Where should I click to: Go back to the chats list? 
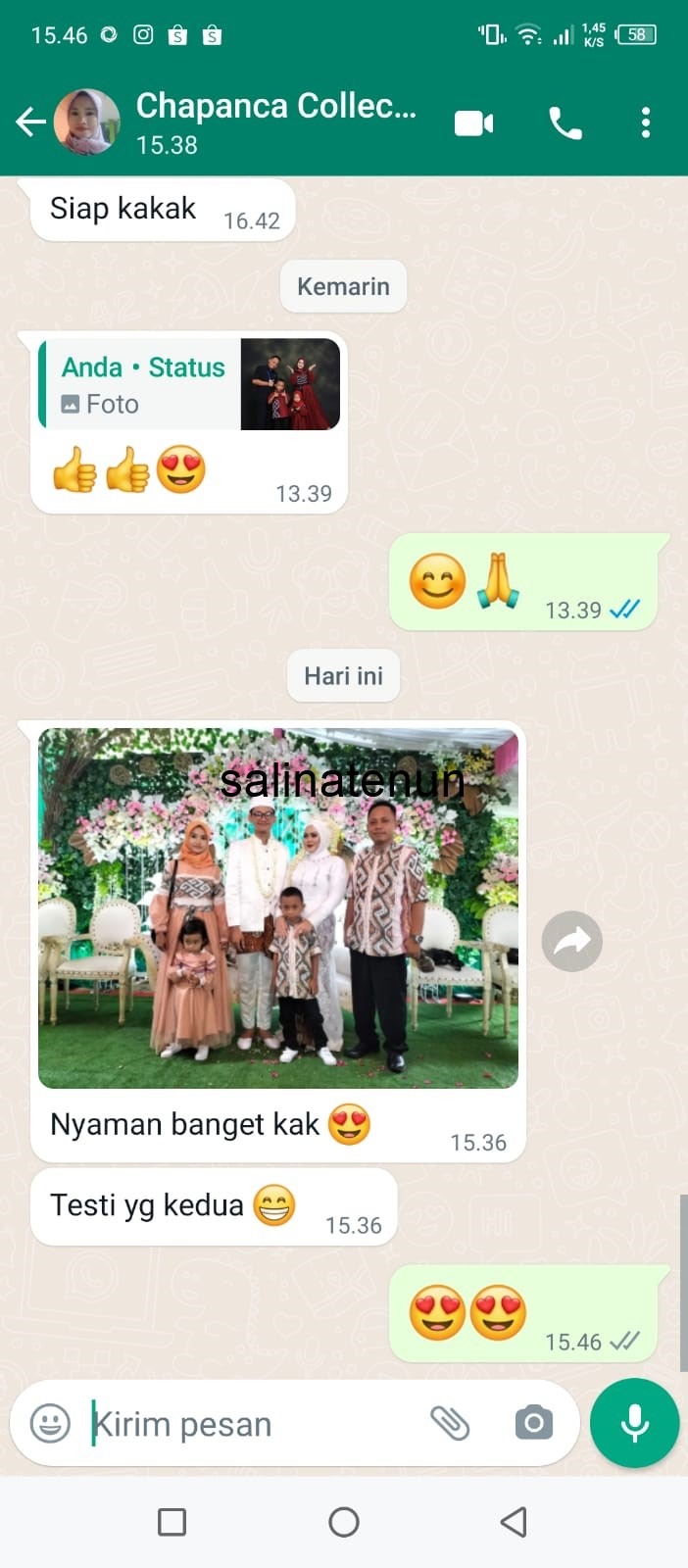coord(31,122)
